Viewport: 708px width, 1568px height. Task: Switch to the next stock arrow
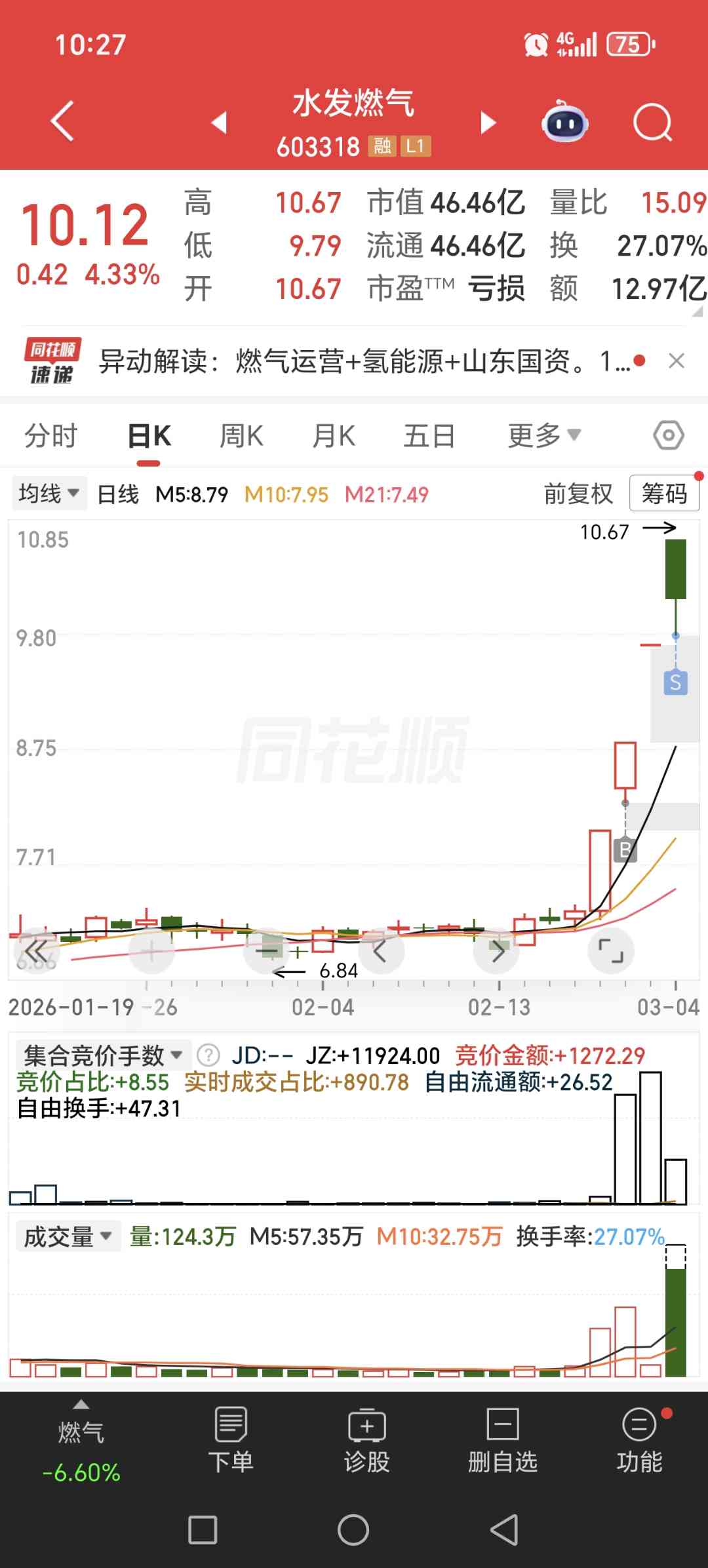click(488, 123)
